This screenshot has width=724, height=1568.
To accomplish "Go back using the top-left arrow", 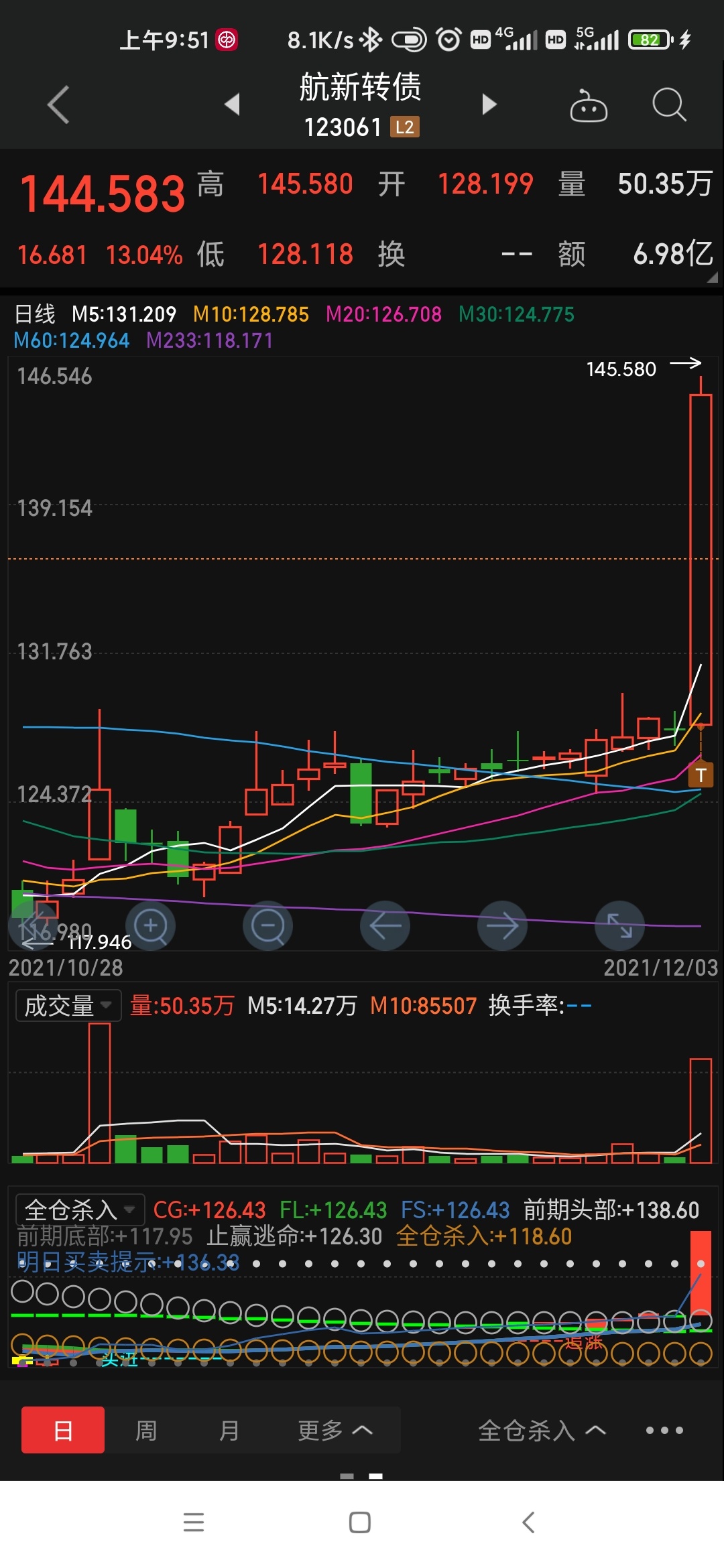I will pos(59,105).
